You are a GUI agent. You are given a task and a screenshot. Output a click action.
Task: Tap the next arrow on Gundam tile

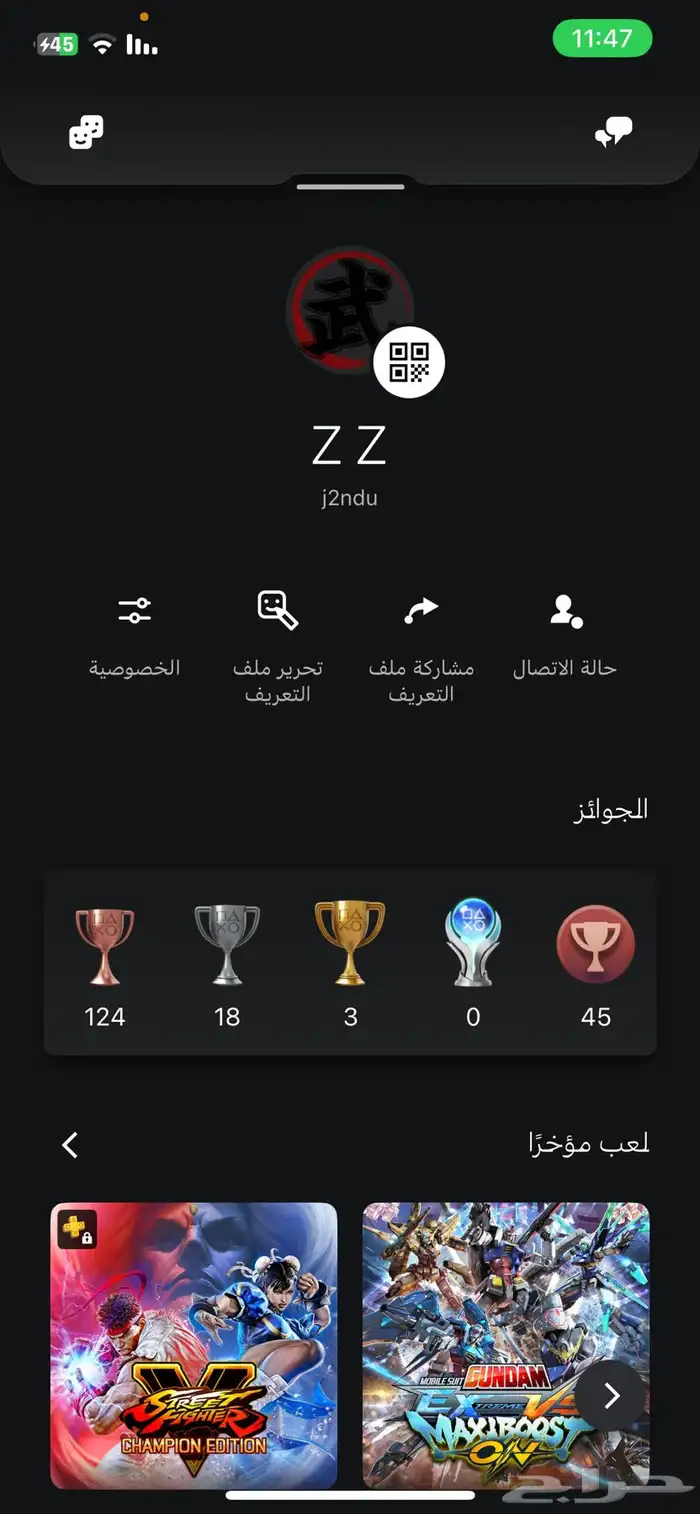coord(611,1395)
